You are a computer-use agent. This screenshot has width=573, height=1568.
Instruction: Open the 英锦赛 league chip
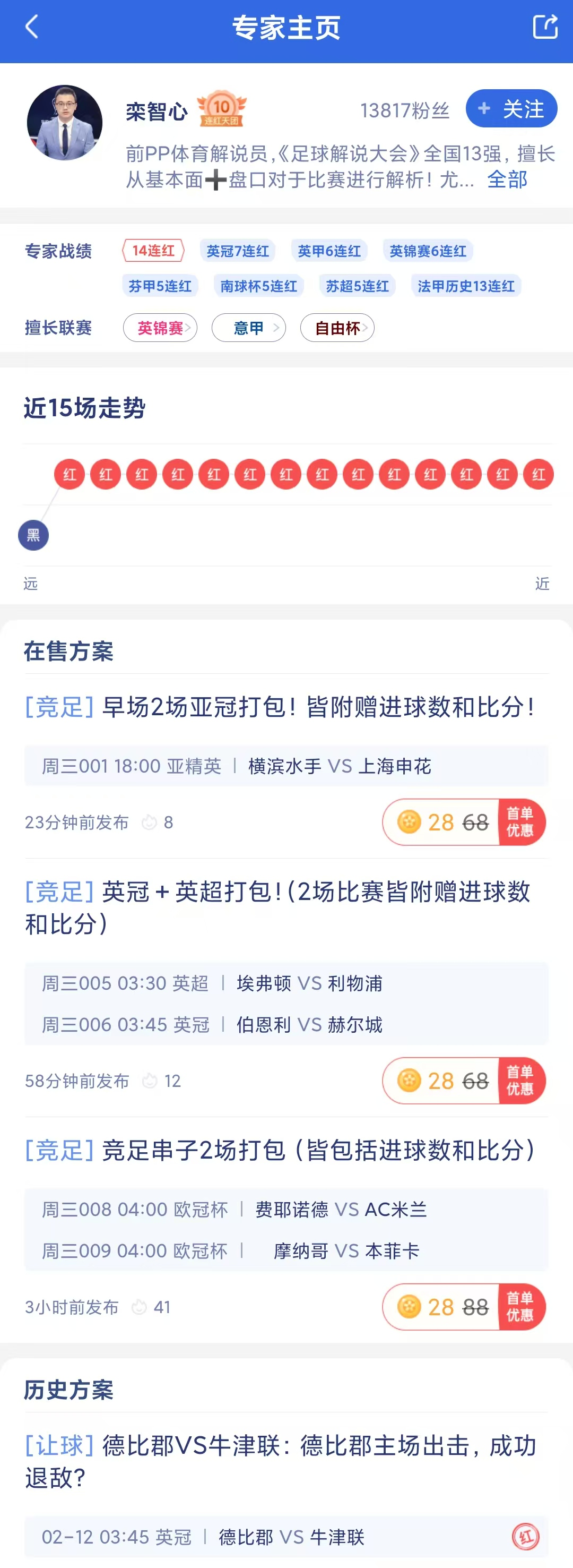point(160,328)
